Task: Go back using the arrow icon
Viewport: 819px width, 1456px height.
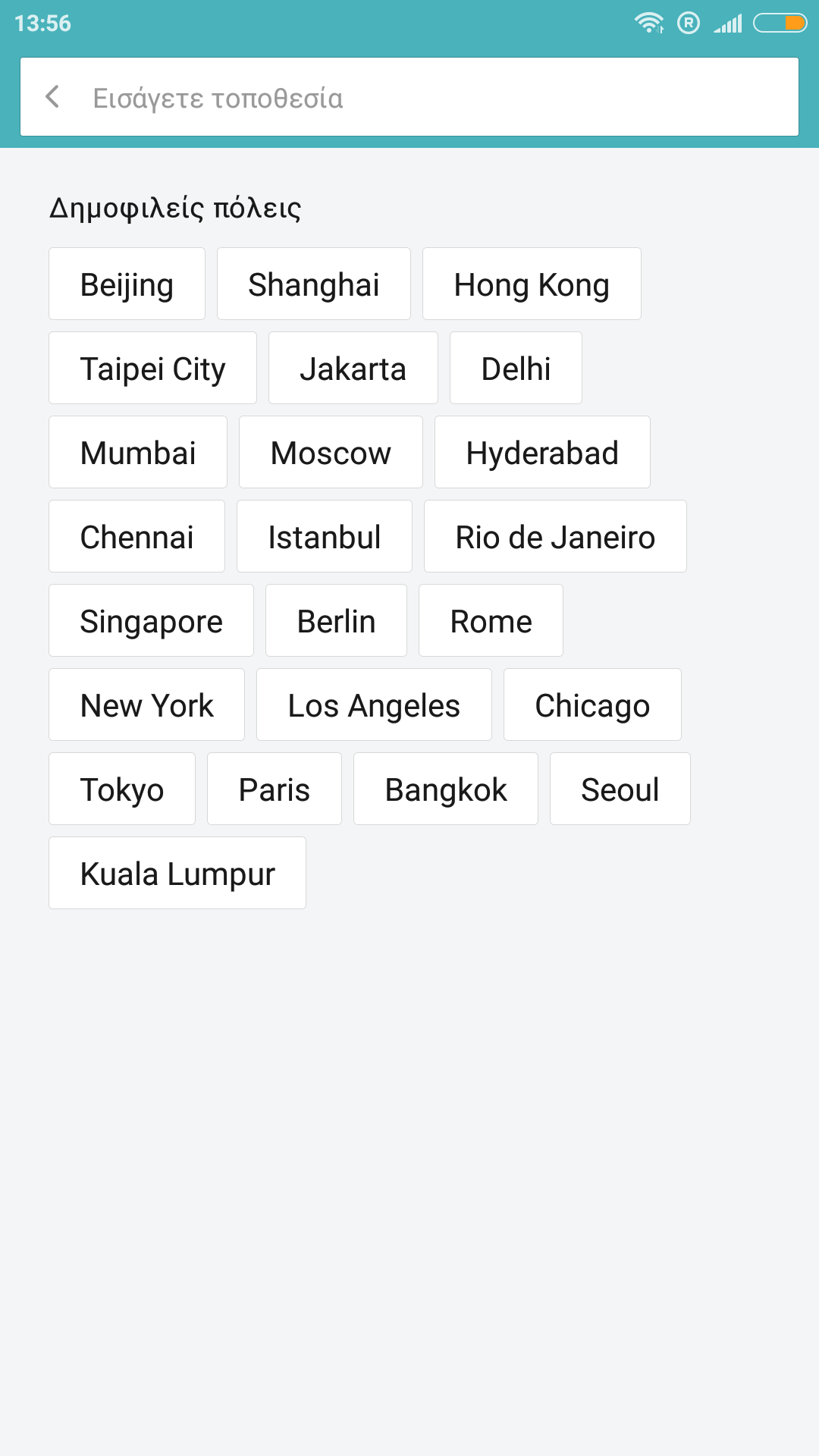Action: click(x=52, y=97)
